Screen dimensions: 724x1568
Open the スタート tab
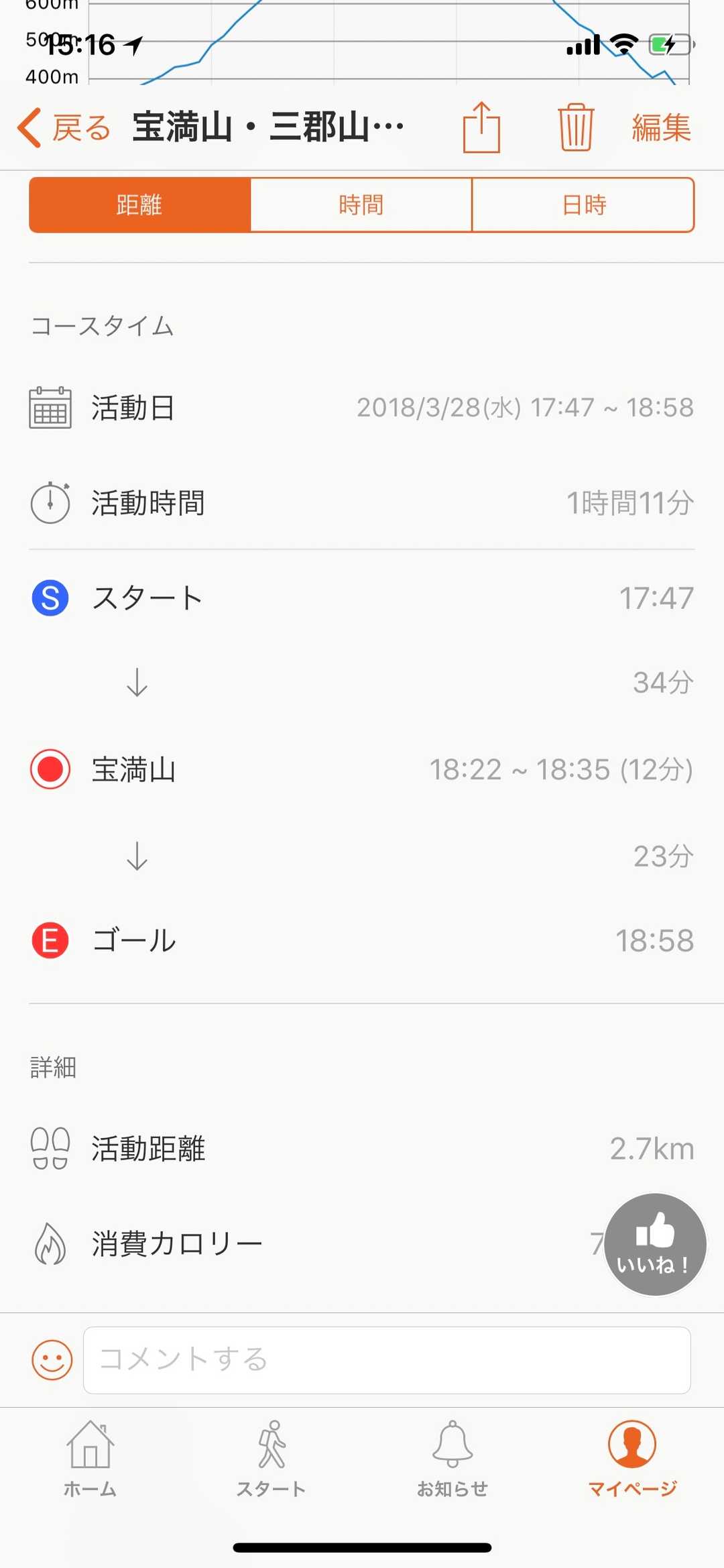pos(271,1459)
